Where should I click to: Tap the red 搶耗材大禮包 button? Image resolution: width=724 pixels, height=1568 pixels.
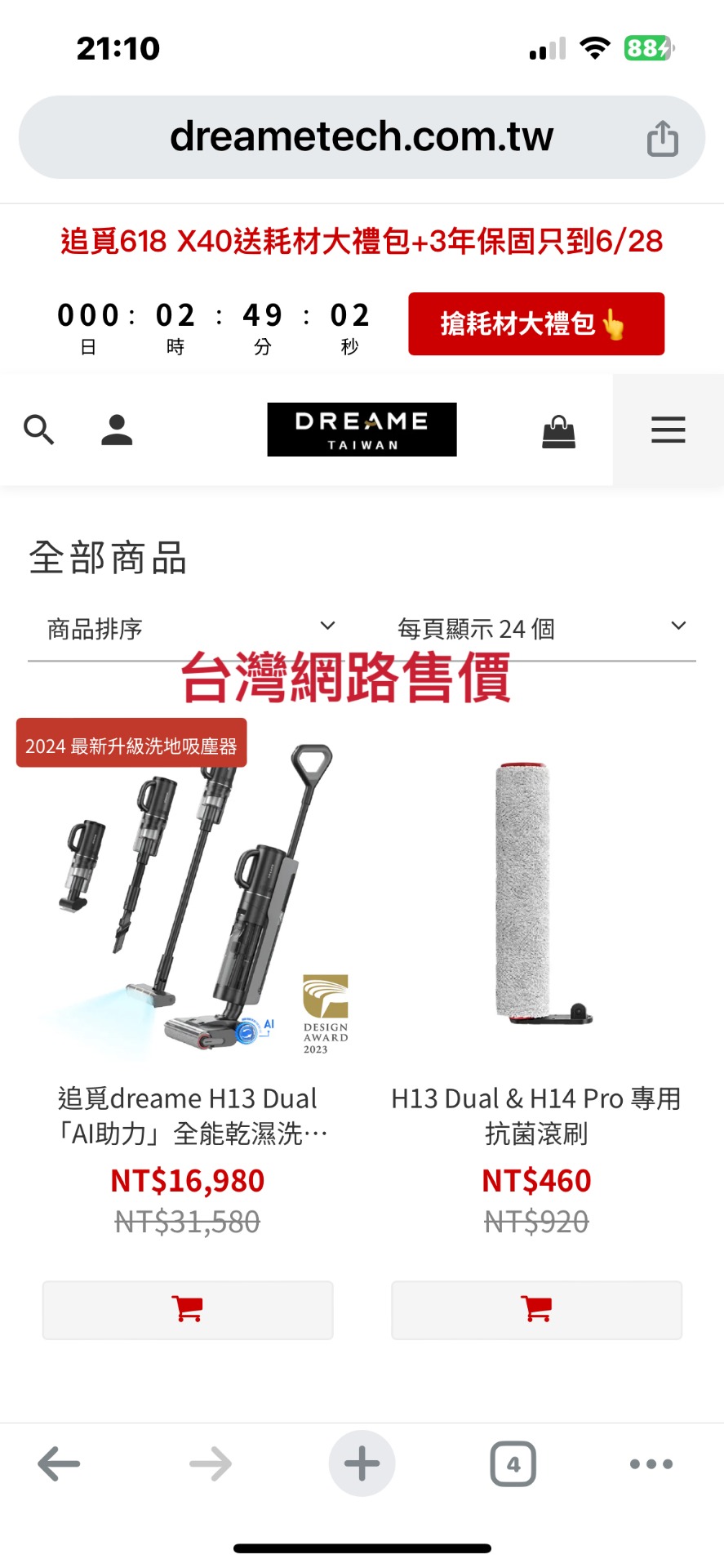(535, 324)
